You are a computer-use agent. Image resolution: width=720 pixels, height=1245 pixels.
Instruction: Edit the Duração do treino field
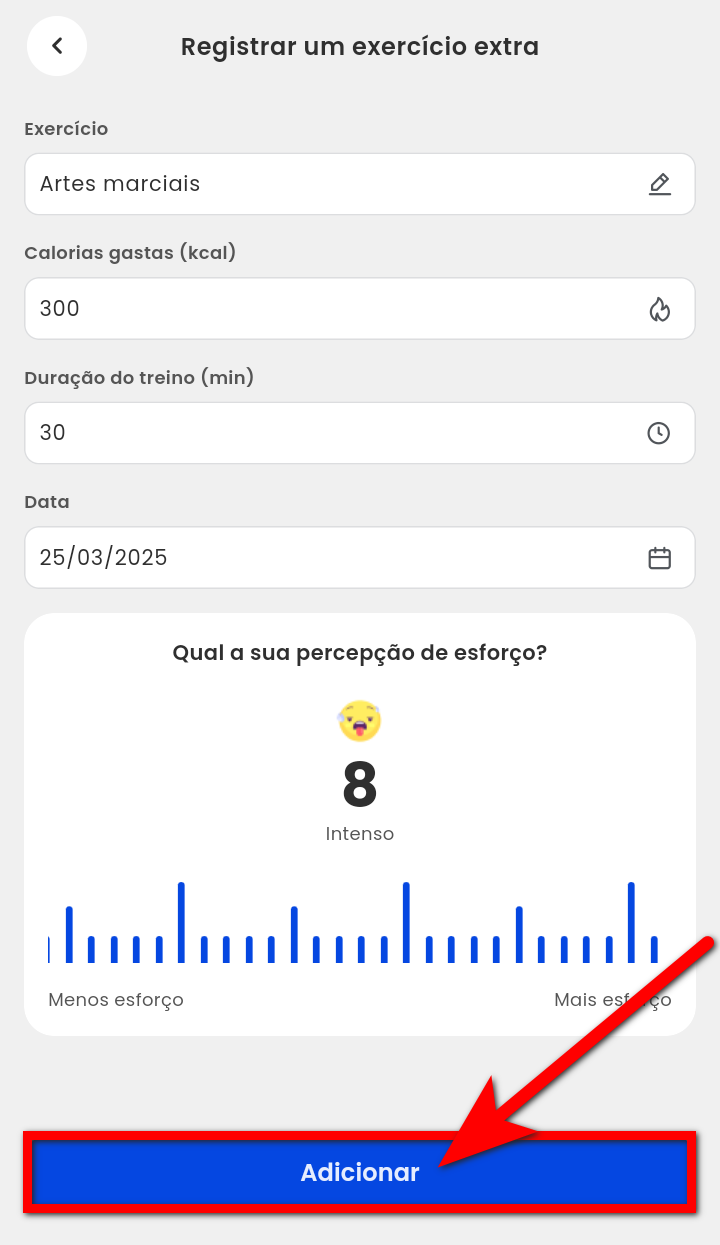click(340, 433)
